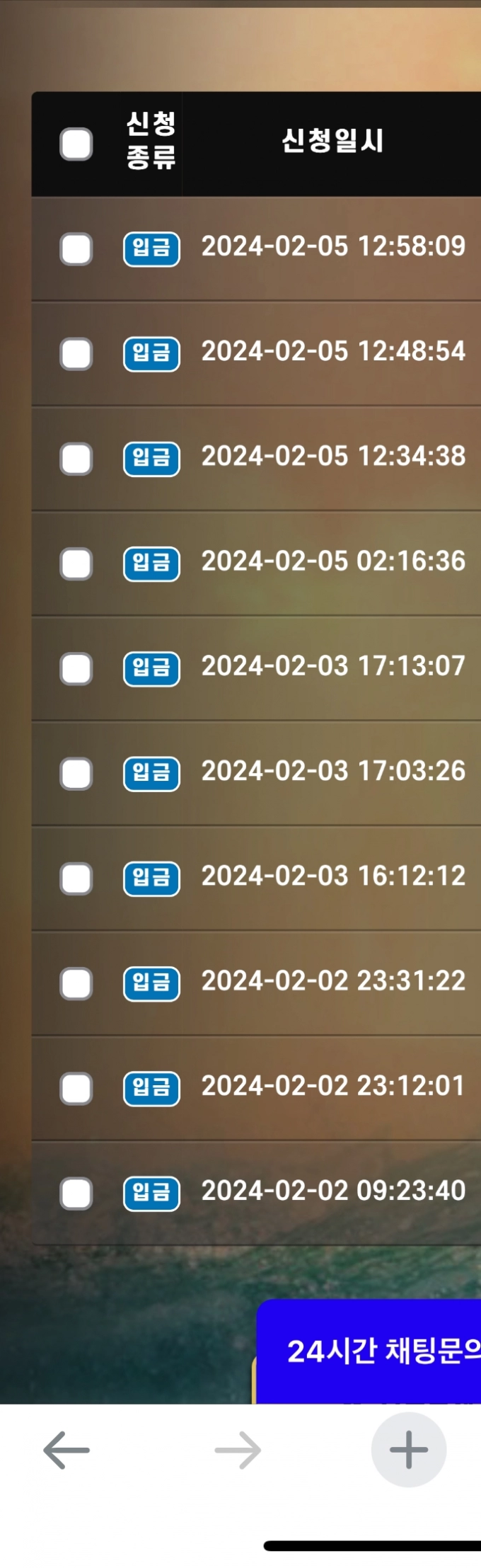
Task: Select the row dated 2024-02-05 12:58:09
Action: [76, 249]
